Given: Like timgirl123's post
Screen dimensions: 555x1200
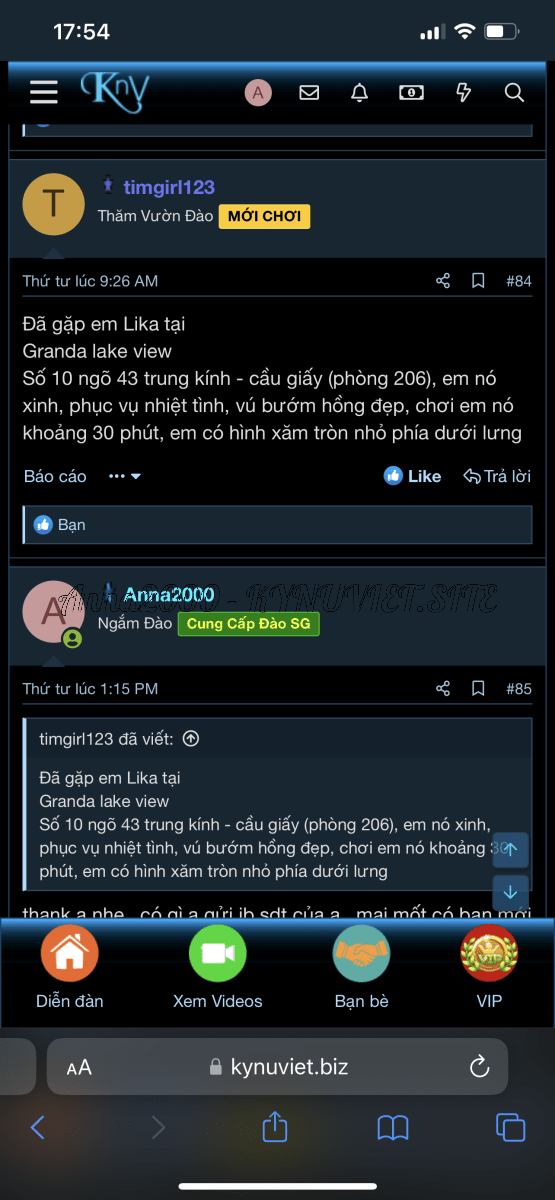Looking at the screenshot, I should (413, 476).
